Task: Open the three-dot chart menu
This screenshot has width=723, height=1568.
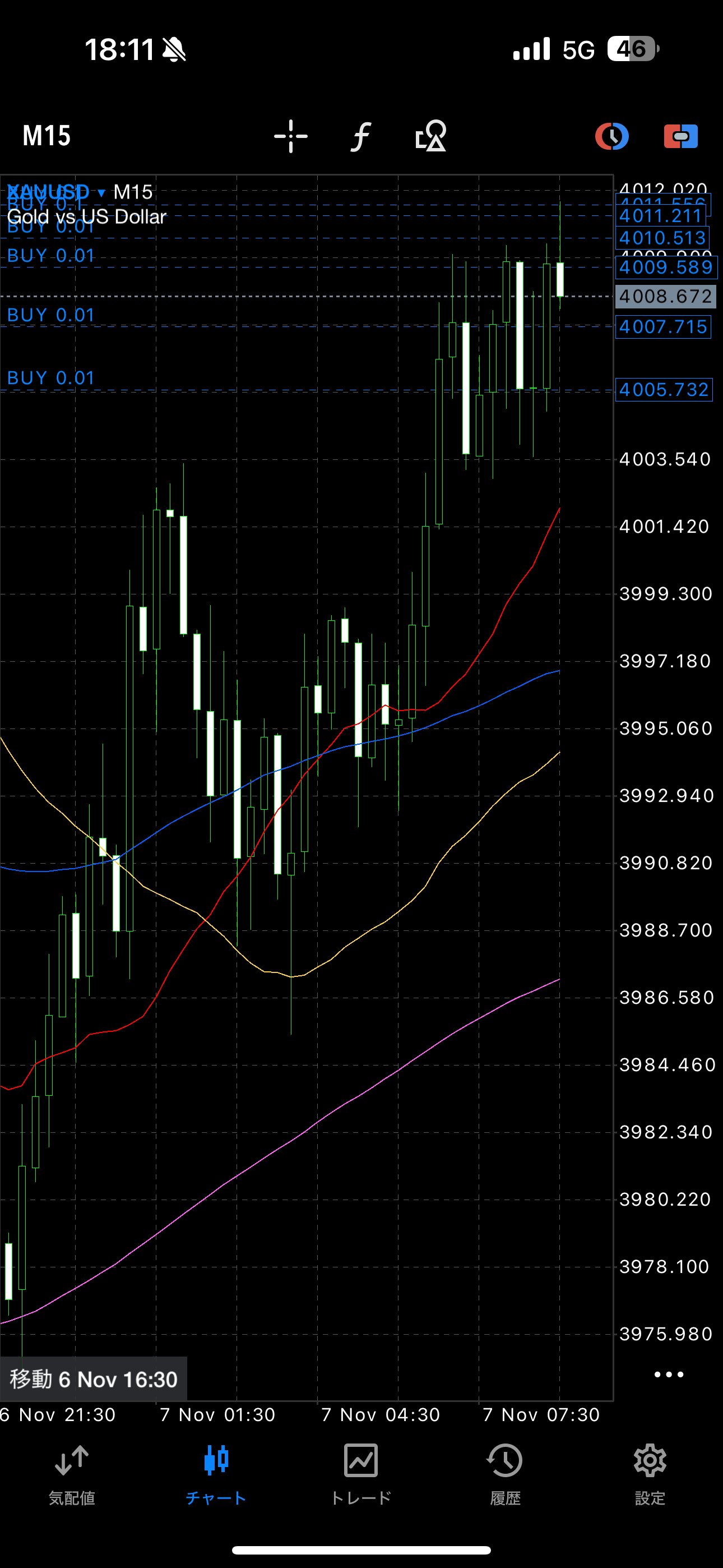Action: tap(669, 1375)
